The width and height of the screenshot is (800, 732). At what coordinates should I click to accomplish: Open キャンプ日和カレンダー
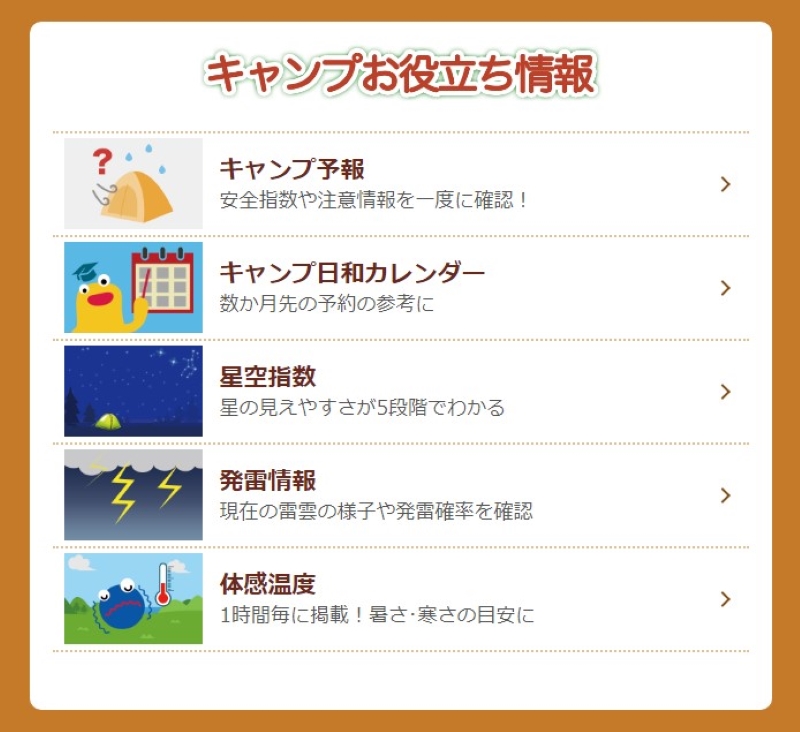pos(400,288)
